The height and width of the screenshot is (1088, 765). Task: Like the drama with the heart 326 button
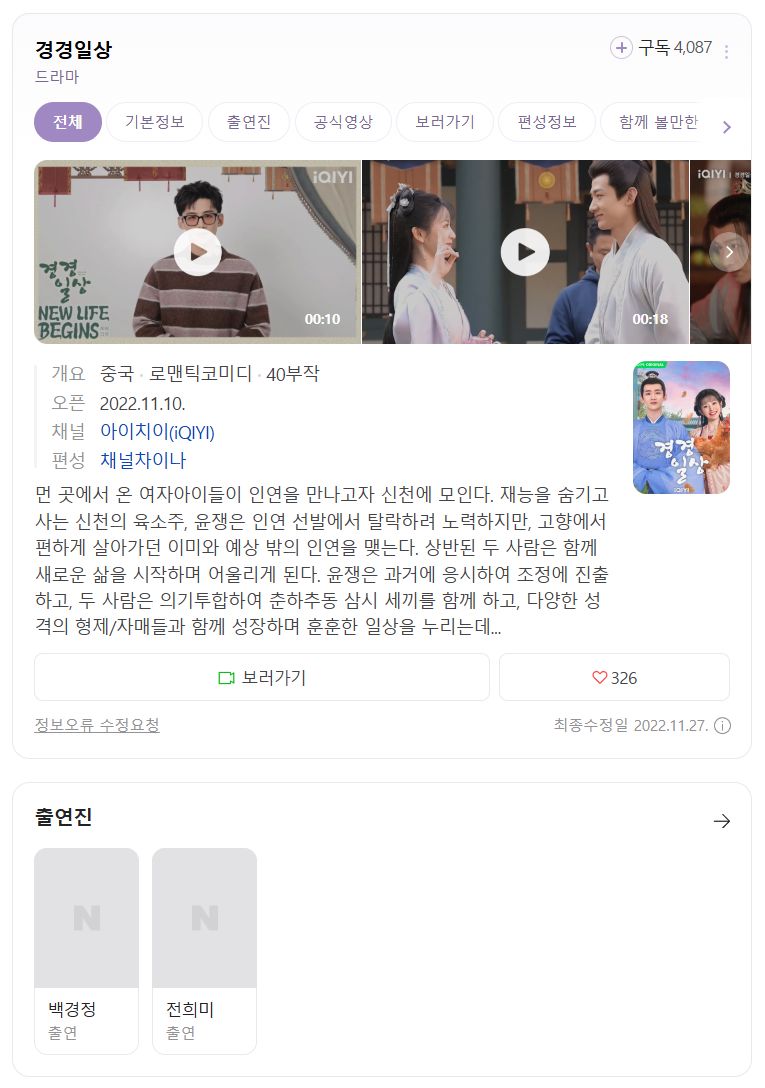point(614,678)
